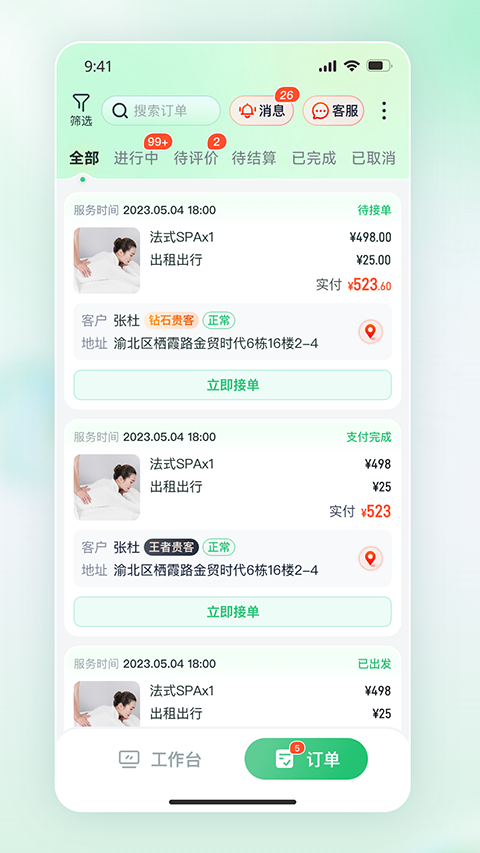Screen dimensions: 480x853
Task: Open the 筛选 filter icon
Action: coord(81,110)
